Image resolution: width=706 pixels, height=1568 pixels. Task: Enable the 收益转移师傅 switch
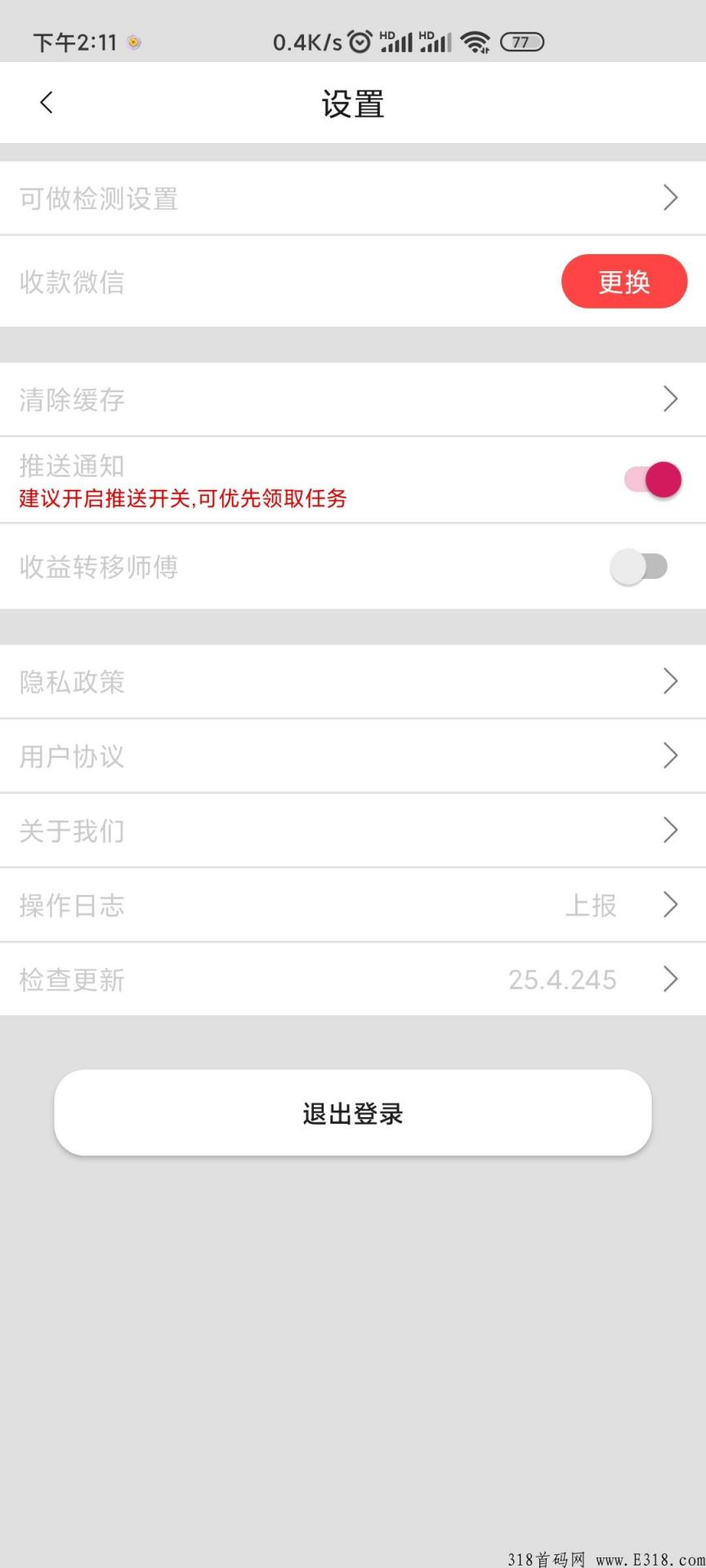[x=639, y=567]
